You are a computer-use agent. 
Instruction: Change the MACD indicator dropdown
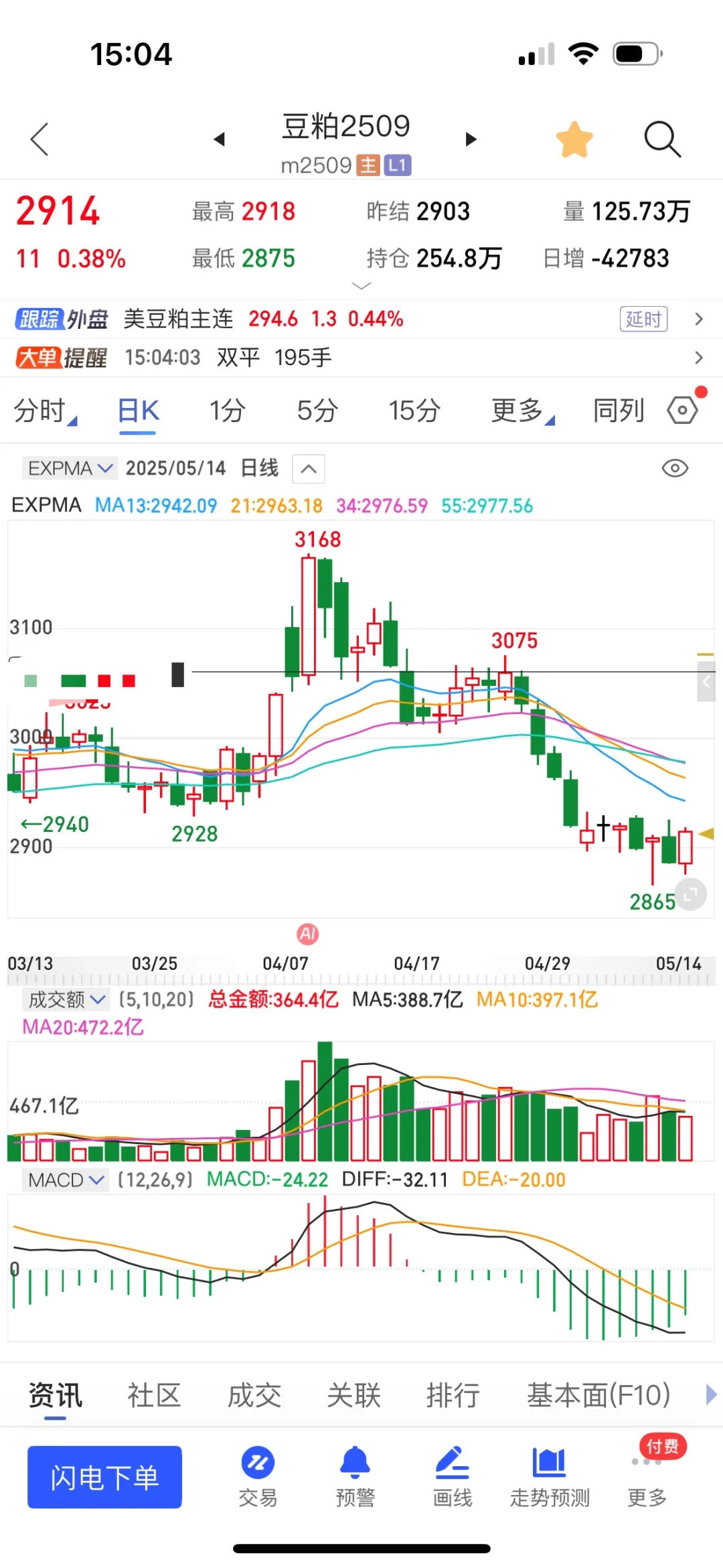click(66, 1180)
